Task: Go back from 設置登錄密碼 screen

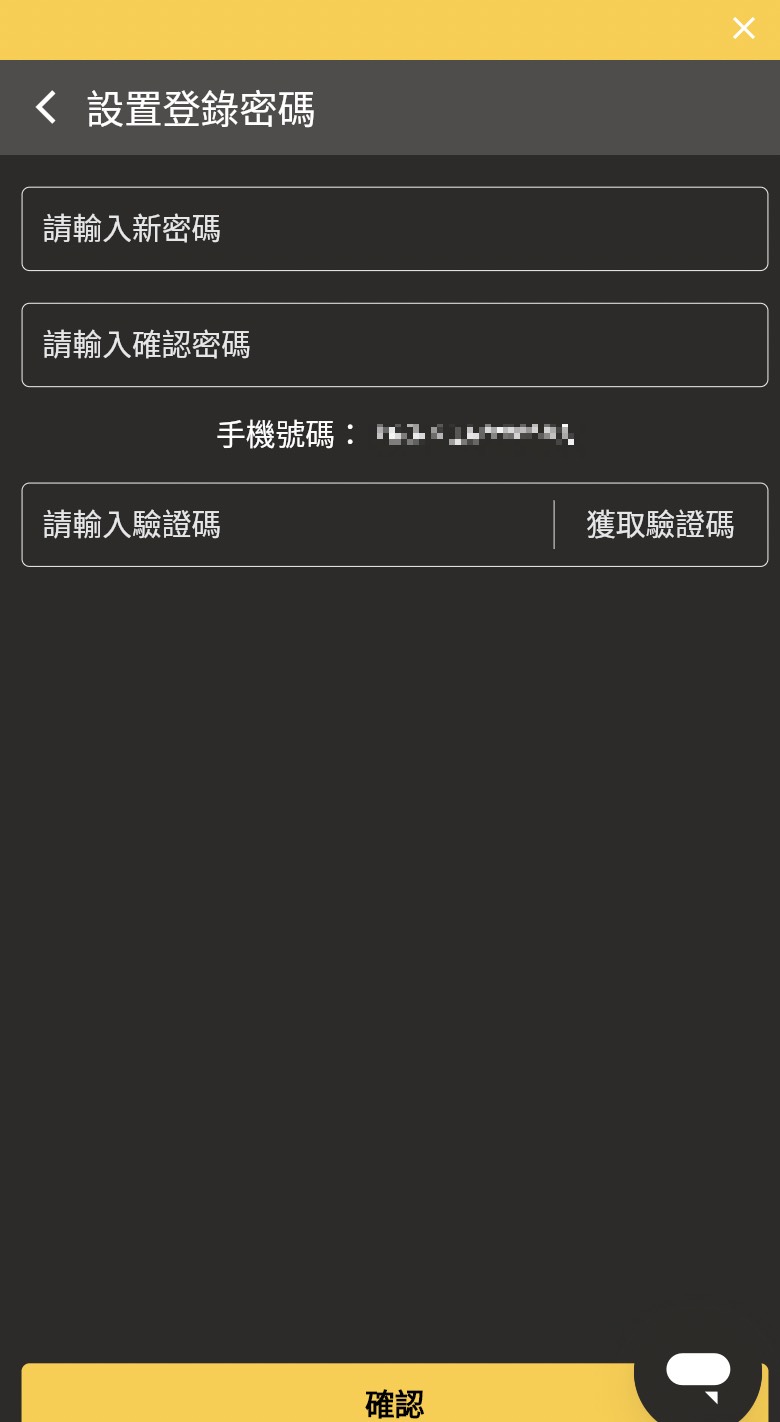Action: (46, 108)
